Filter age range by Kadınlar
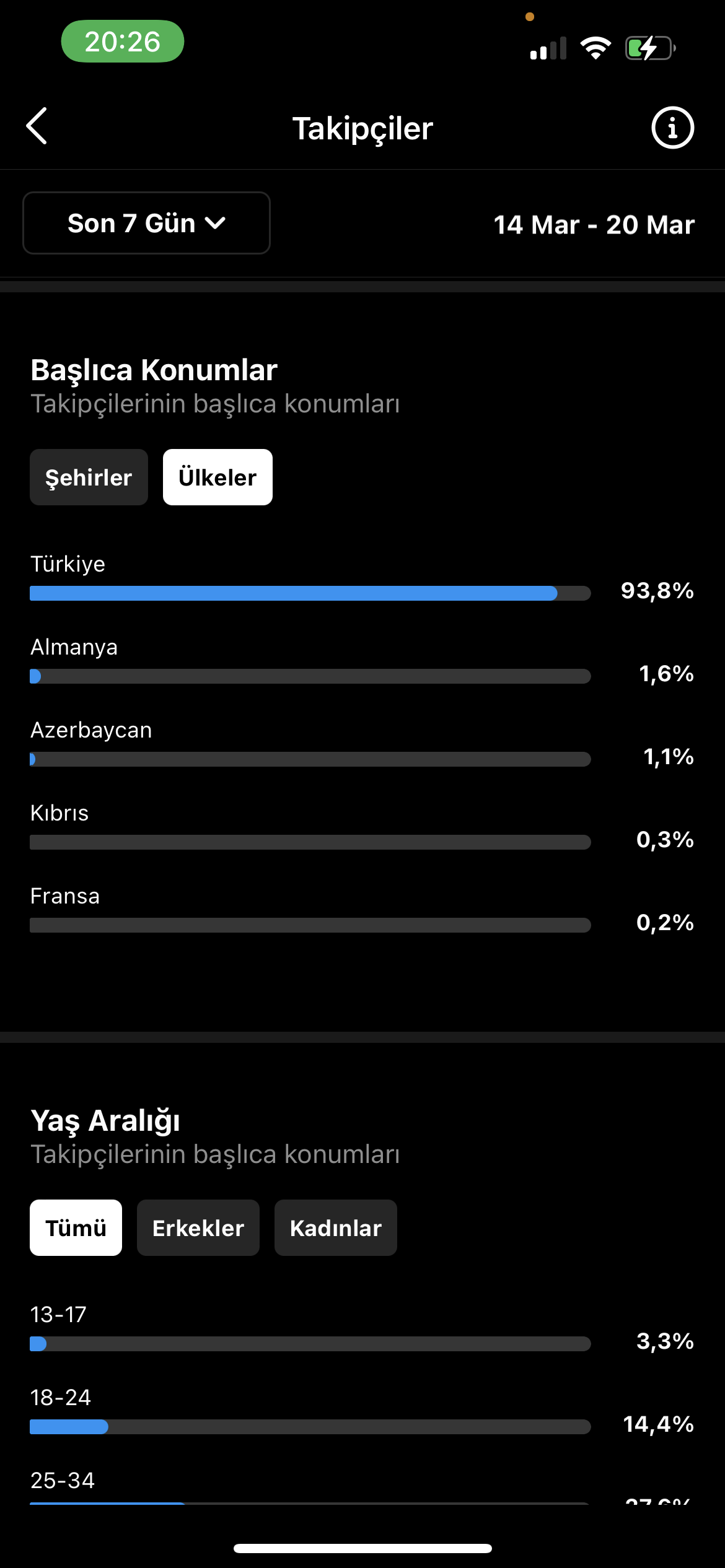The image size is (725, 1568). [x=336, y=1227]
